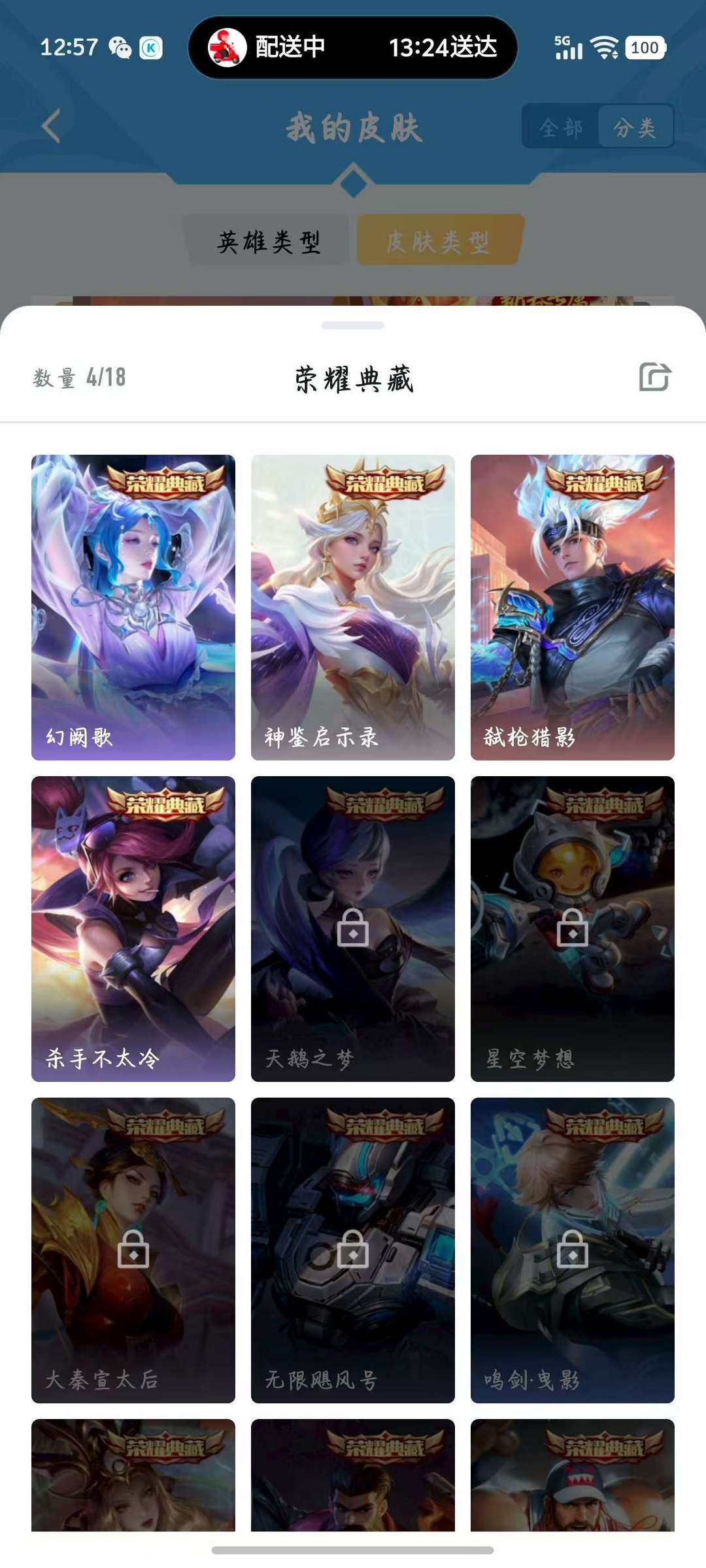Share the 荣耀典藏 skin collection
This screenshot has height=1568, width=706.
655,377
